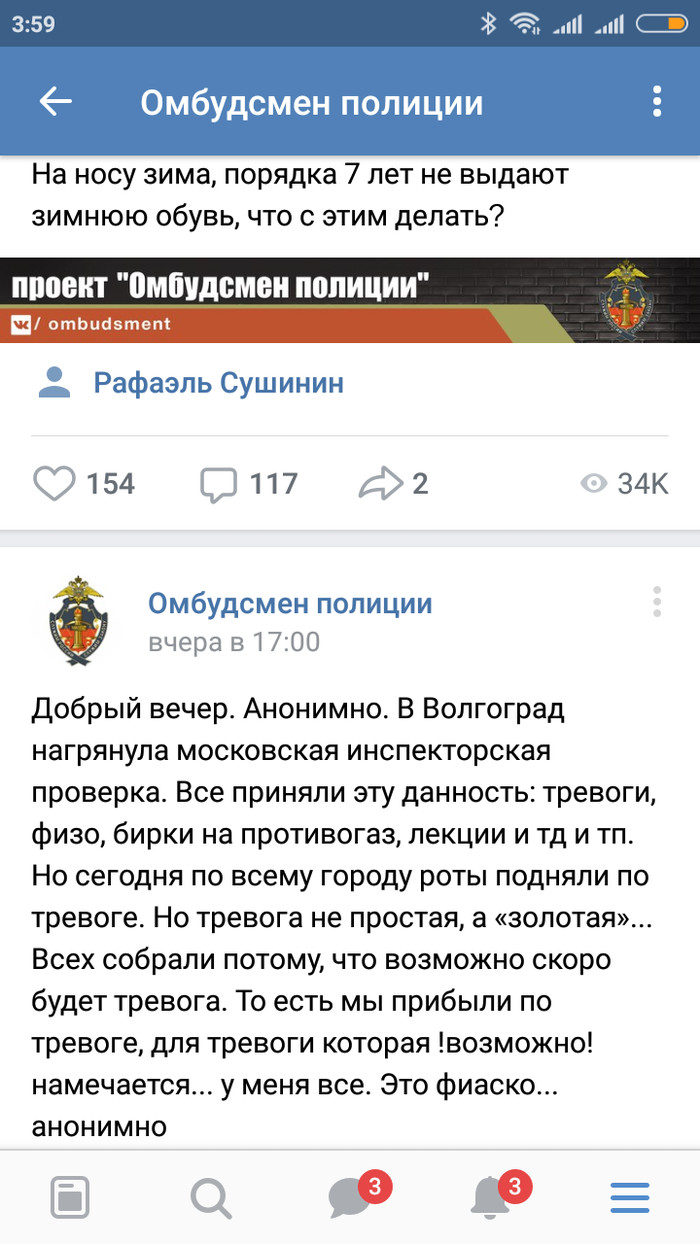Open the "Омбудсмен полиции" banner image
Image resolution: width=700 pixels, height=1244 pixels.
350,300
